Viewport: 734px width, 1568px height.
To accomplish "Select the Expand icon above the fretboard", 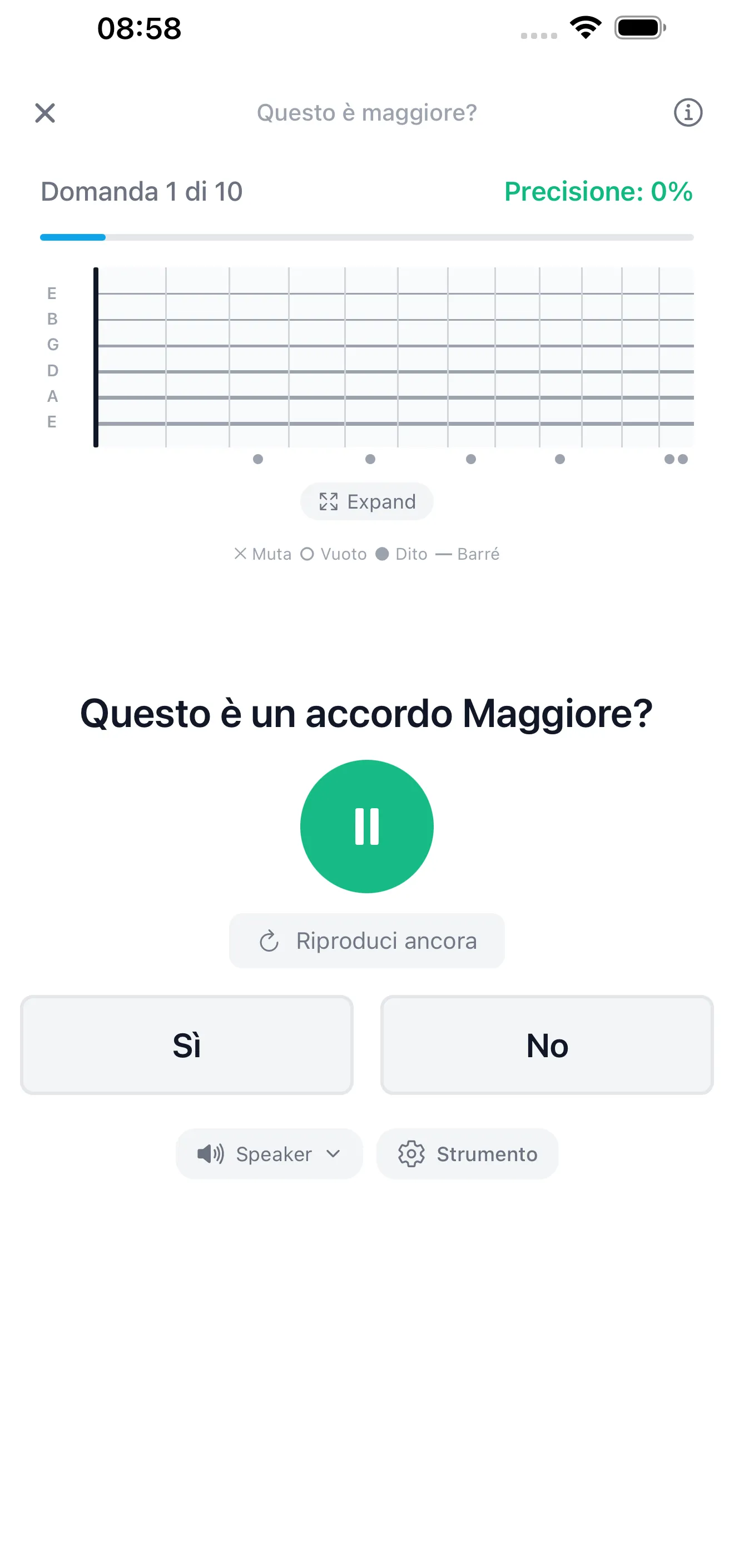I will 330,501.
